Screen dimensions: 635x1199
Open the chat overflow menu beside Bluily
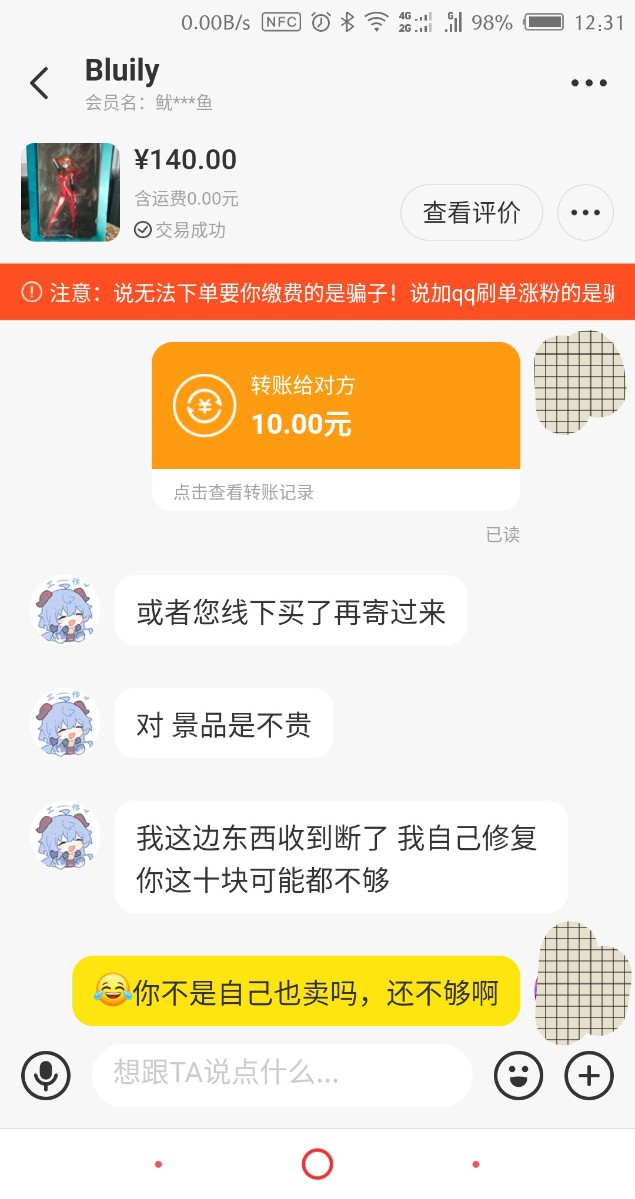click(x=589, y=83)
